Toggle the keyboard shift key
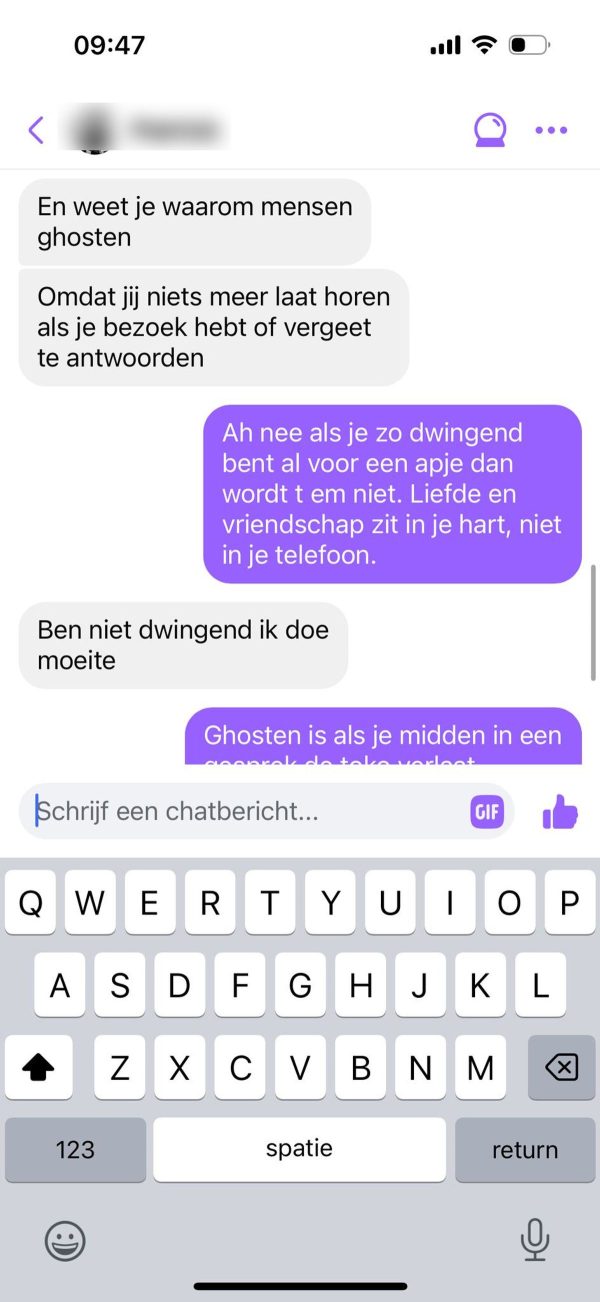 click(x=38, y=1069)
